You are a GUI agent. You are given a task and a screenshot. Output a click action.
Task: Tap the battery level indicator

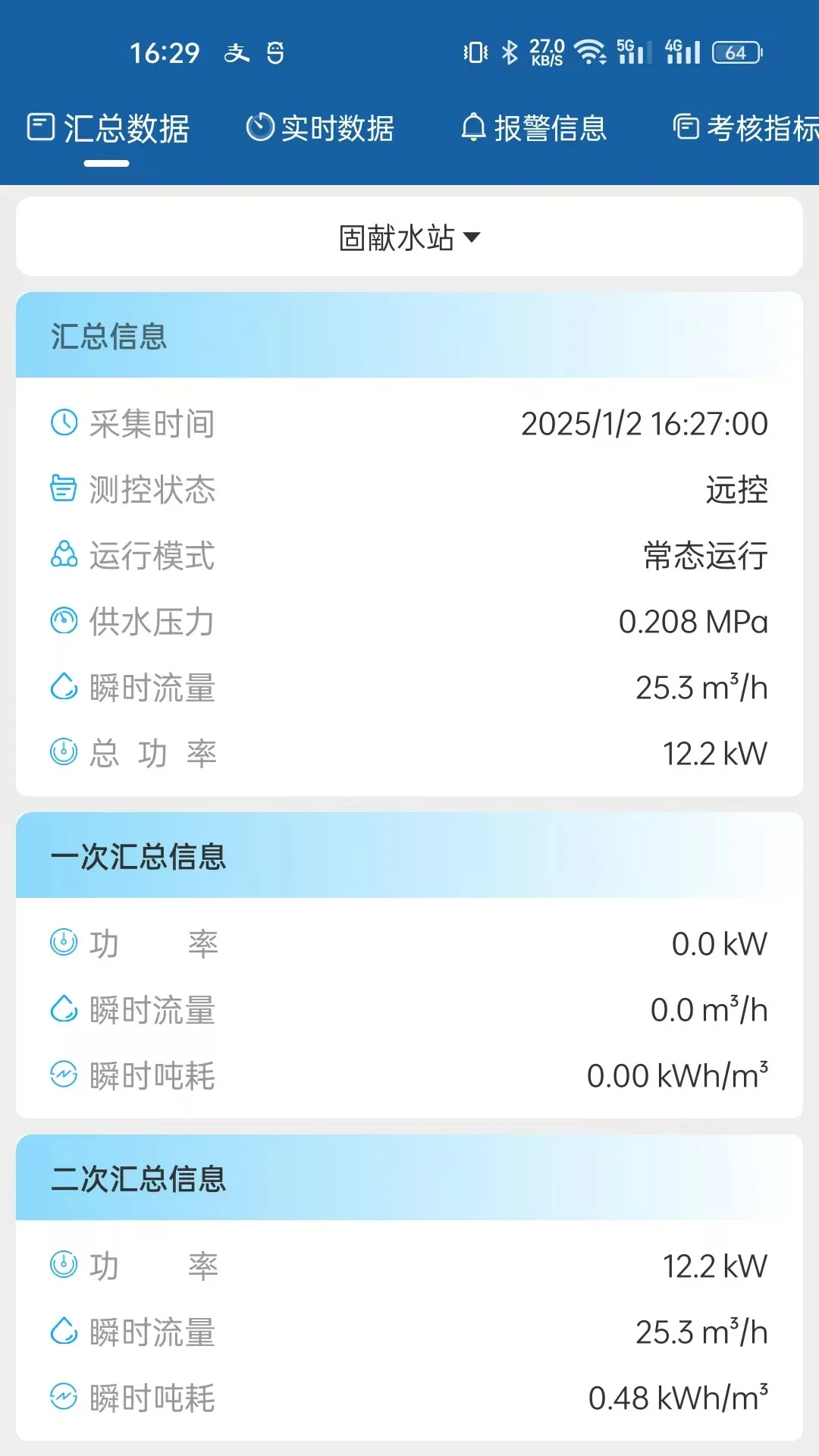pos(737,53)
